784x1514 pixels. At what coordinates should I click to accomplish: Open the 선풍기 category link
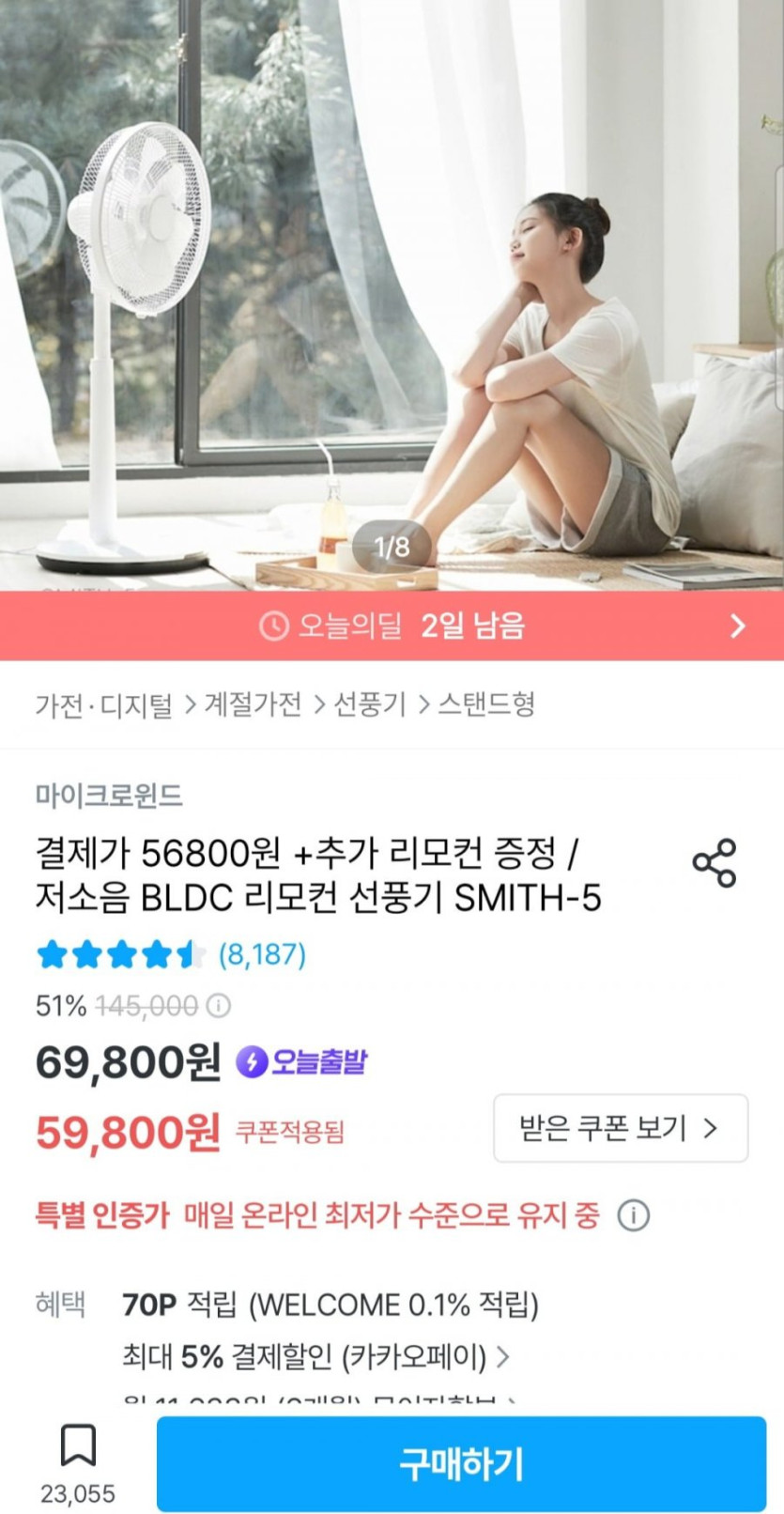370,704
